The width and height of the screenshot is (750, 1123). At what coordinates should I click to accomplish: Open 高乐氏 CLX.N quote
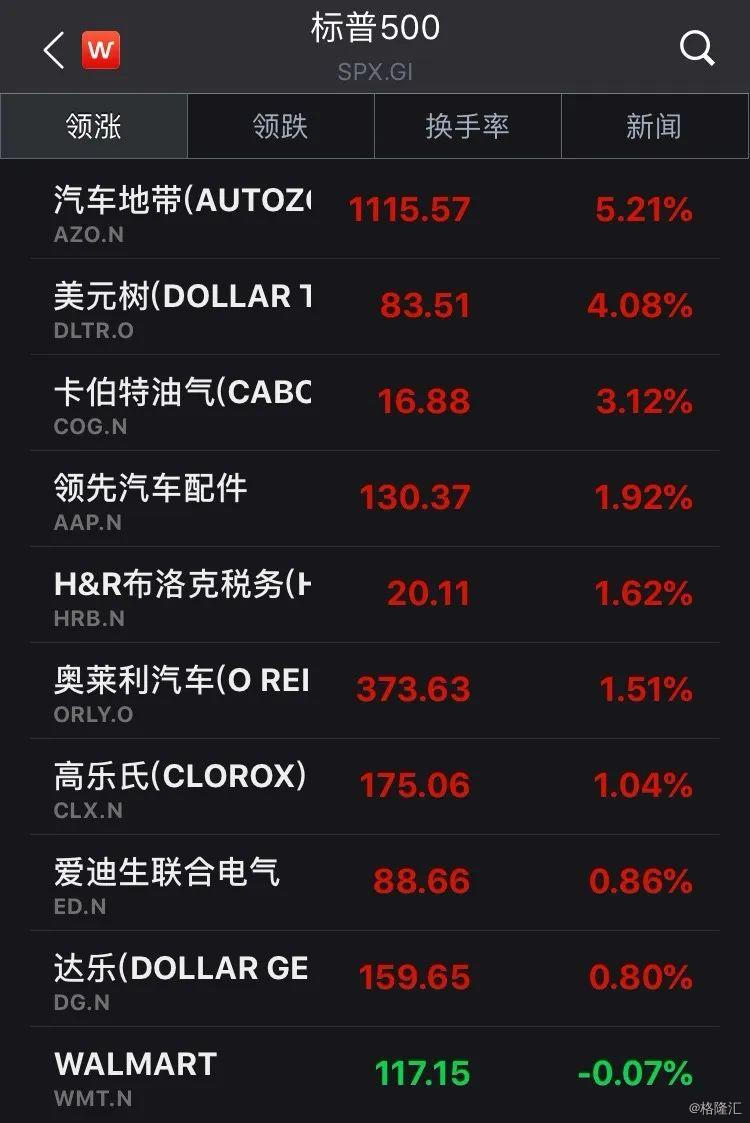click(x=375, y=787)
